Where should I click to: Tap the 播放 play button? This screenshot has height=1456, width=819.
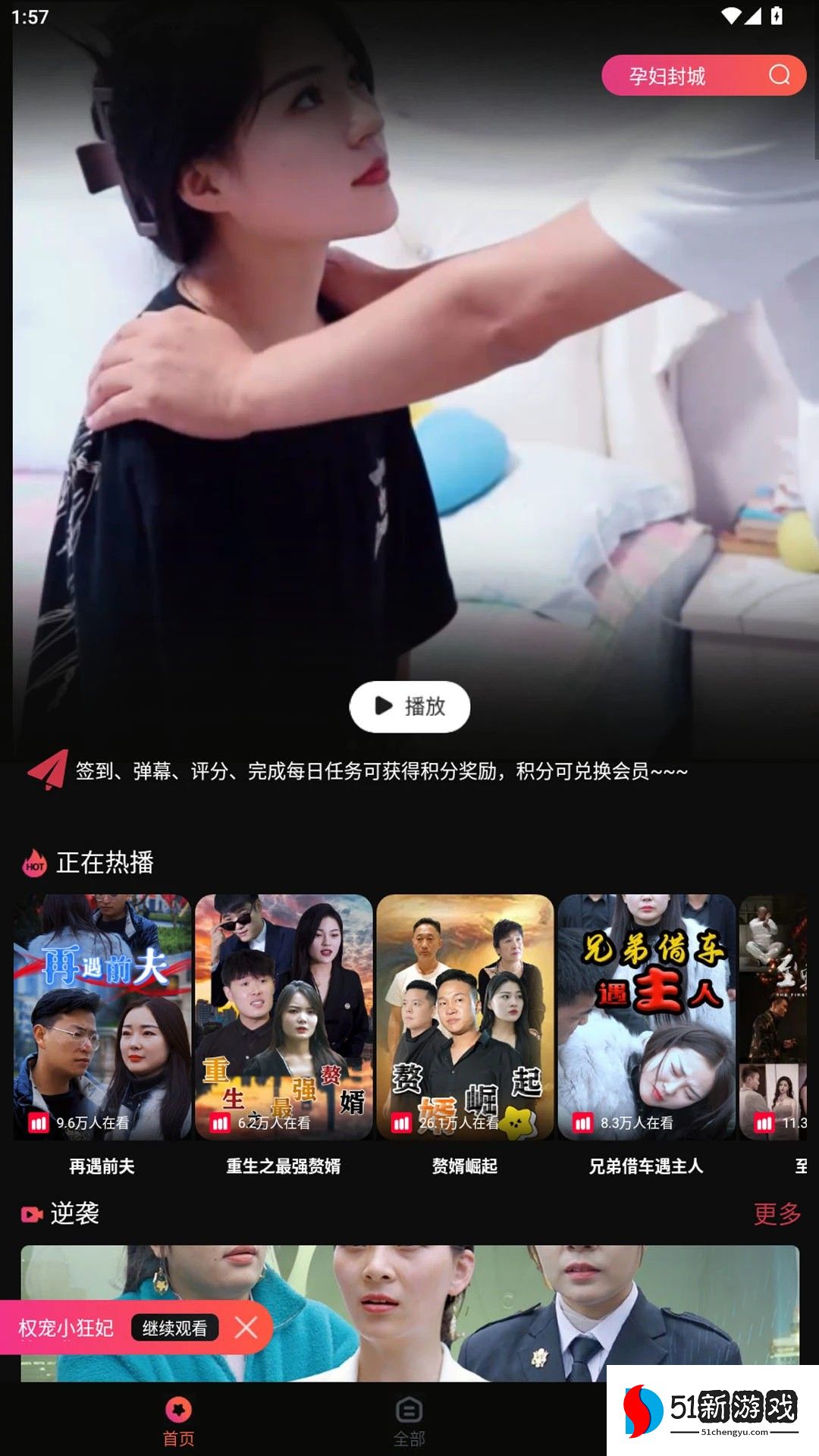(x=409, y=707)
